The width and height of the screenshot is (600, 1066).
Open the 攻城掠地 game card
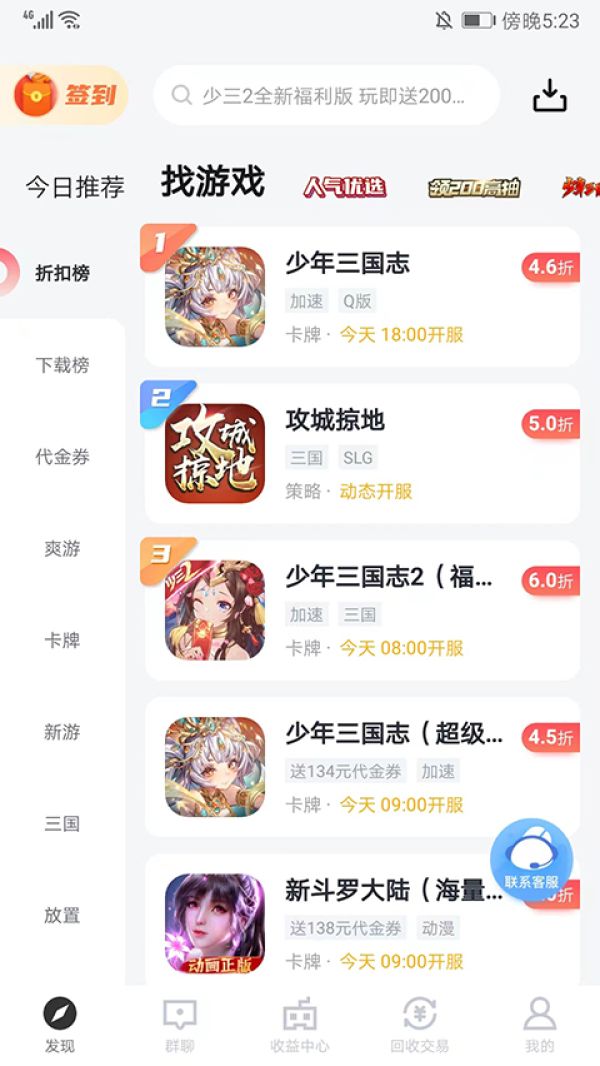point(362,453)
